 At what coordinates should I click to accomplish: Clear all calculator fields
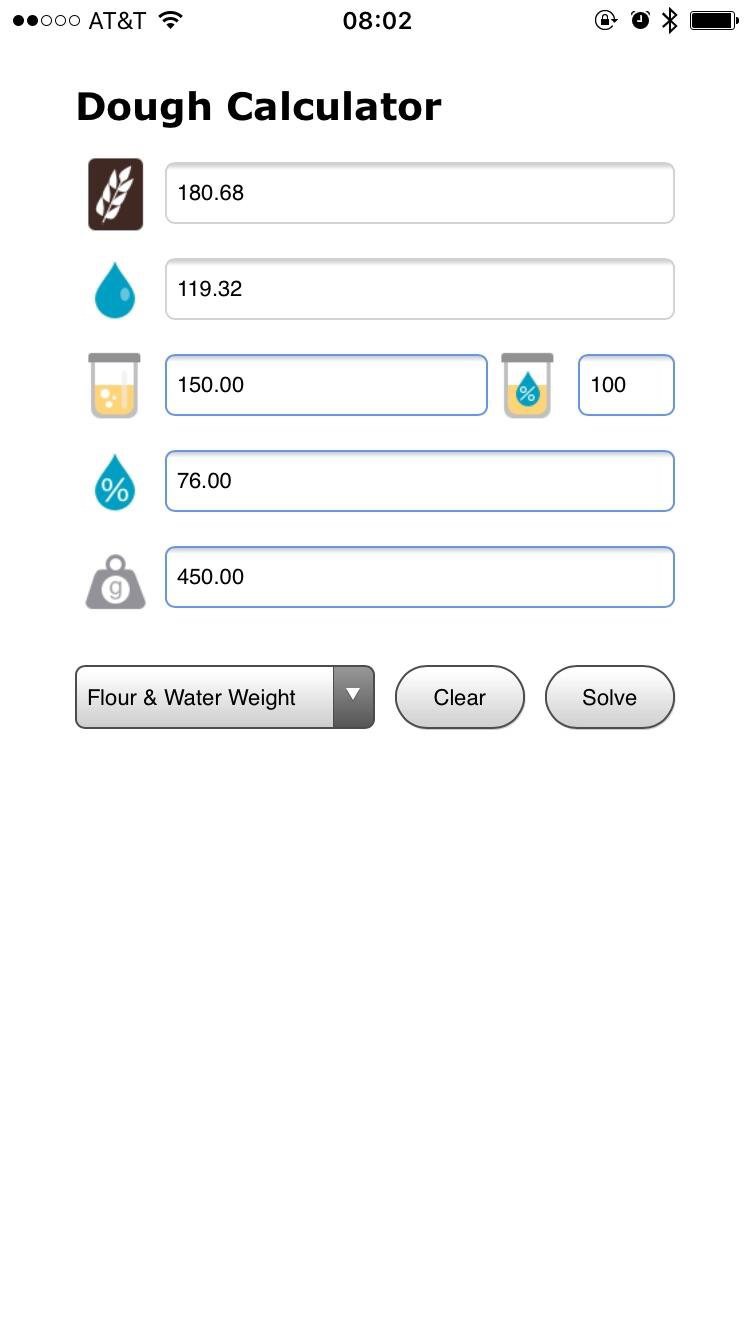459,697
